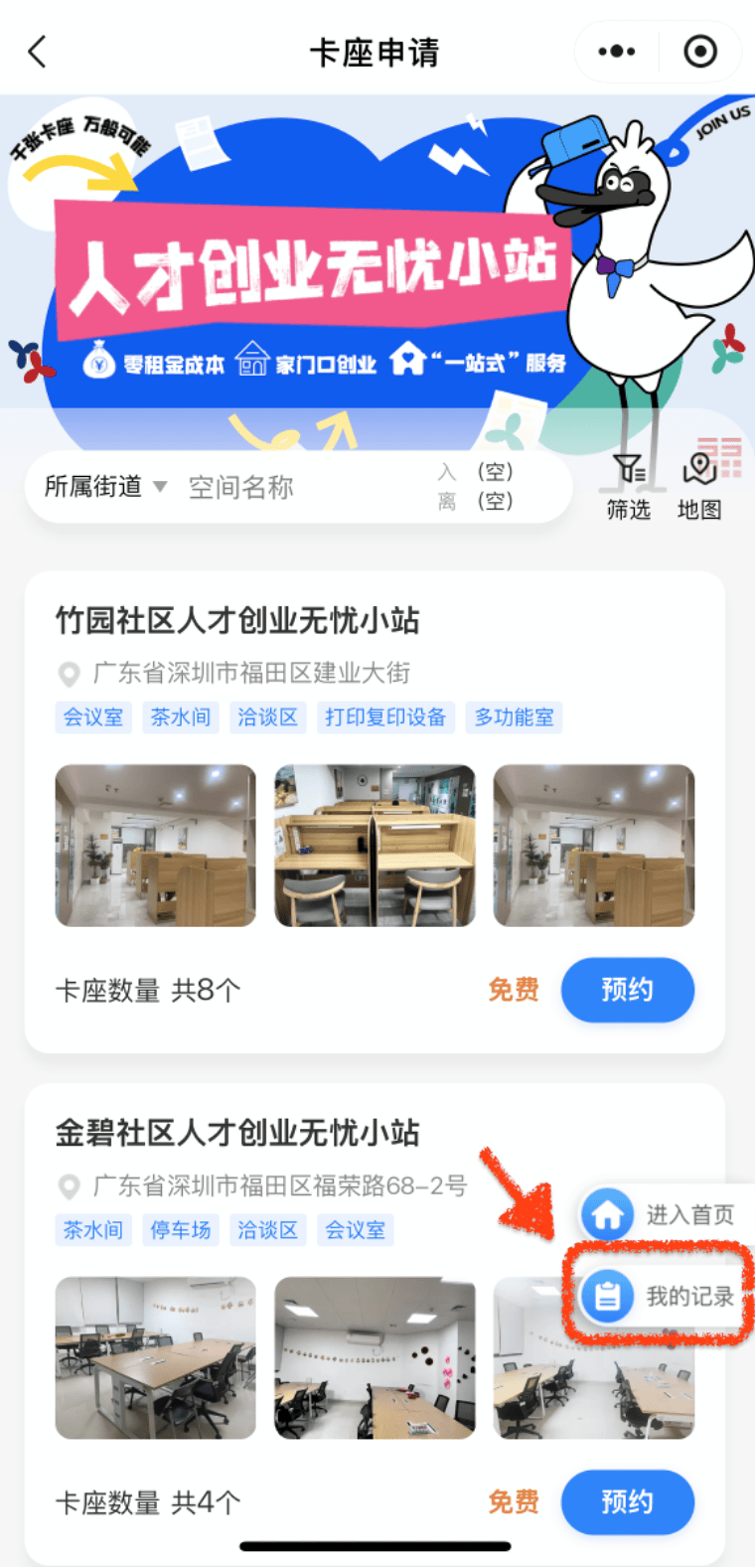Enter text in 空间名称 search field
This screenshot has height=1568, width=755.
pos(298,487)
